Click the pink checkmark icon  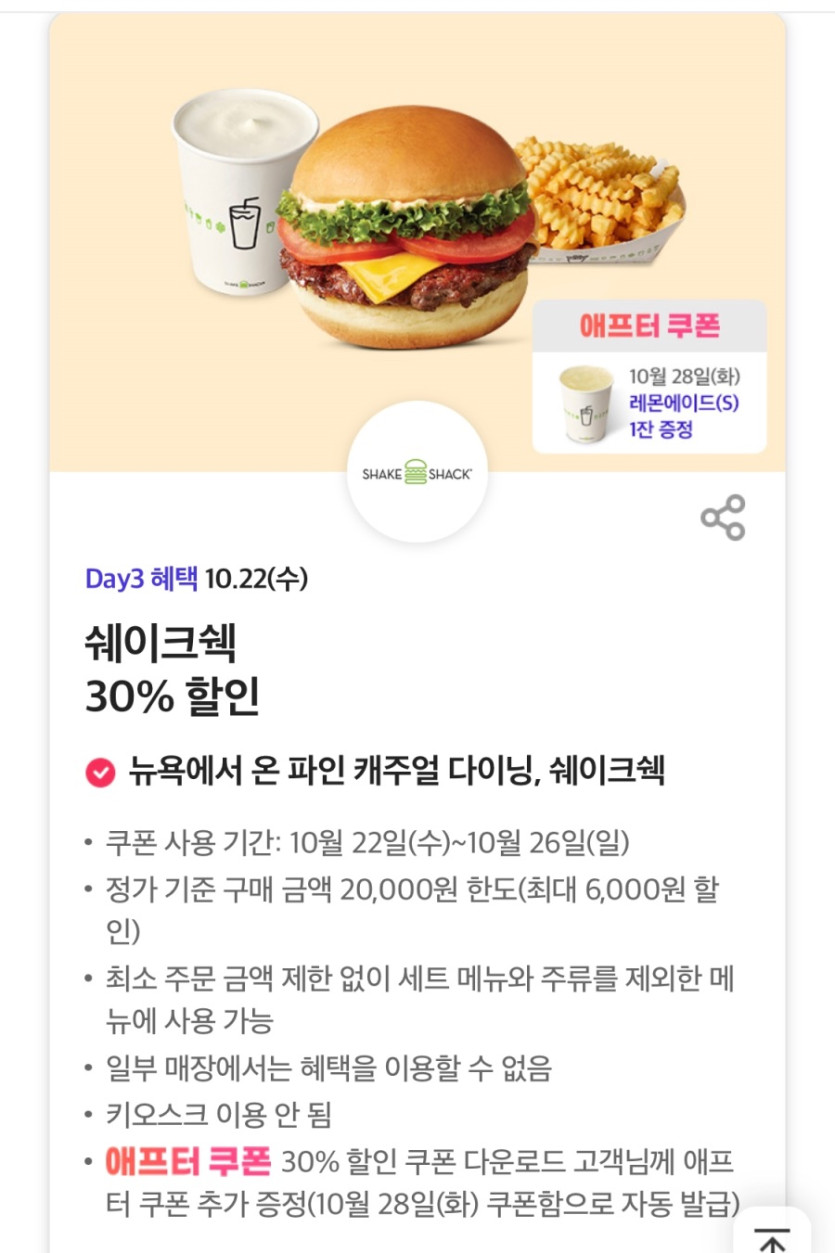pyautogui.click(x=99, y=771)
